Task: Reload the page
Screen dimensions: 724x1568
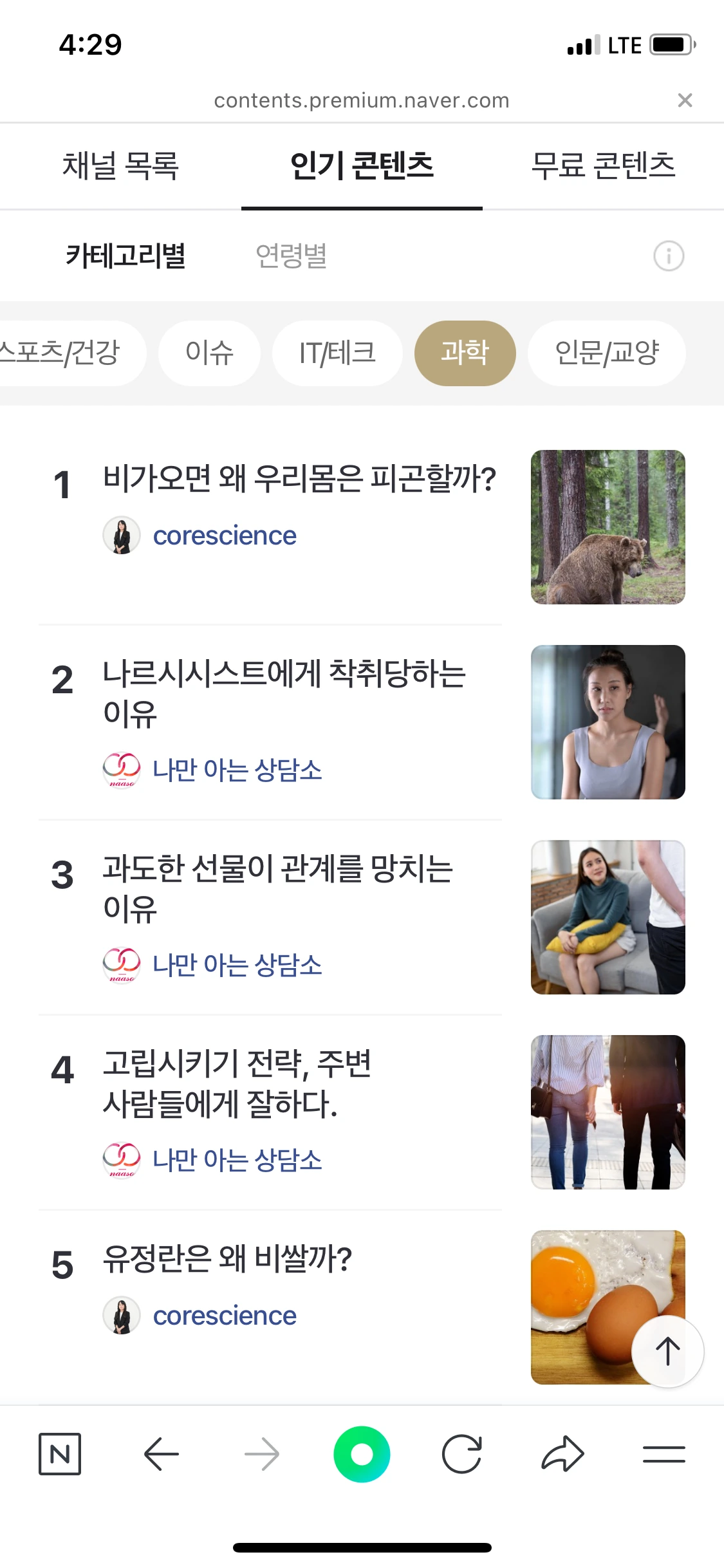Action: [x=462, y=1454]
